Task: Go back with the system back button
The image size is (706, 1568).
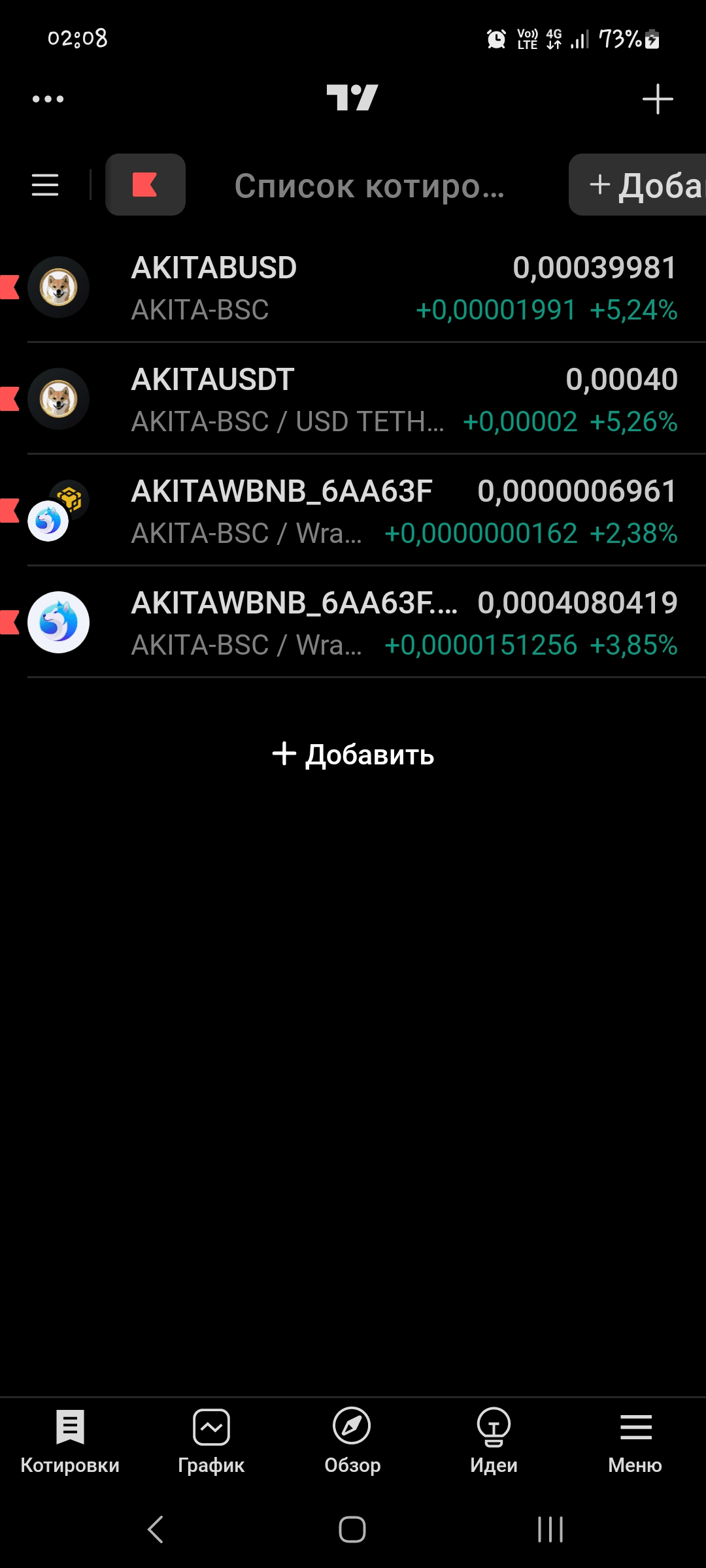Action: coord(156,1529)
